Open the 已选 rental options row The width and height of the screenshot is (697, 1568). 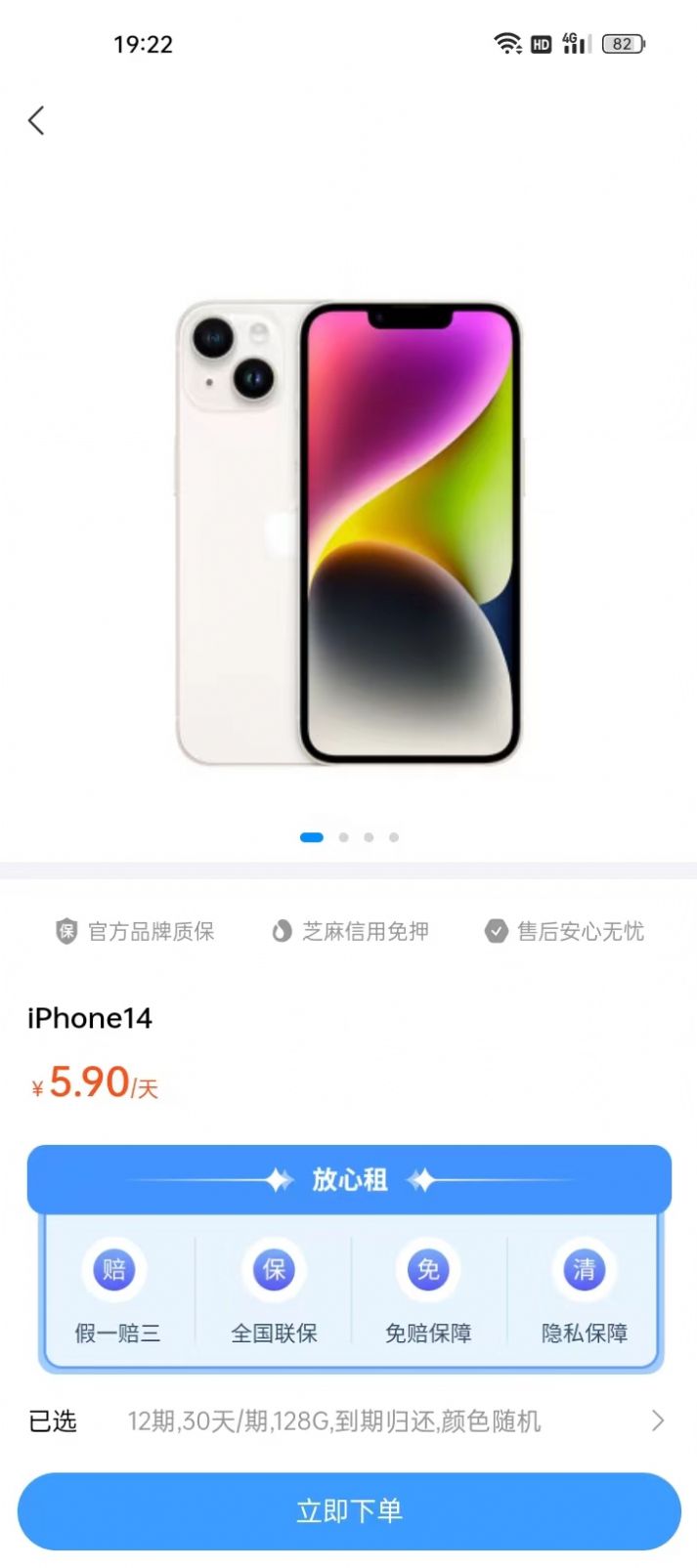tap(348, 1420)
